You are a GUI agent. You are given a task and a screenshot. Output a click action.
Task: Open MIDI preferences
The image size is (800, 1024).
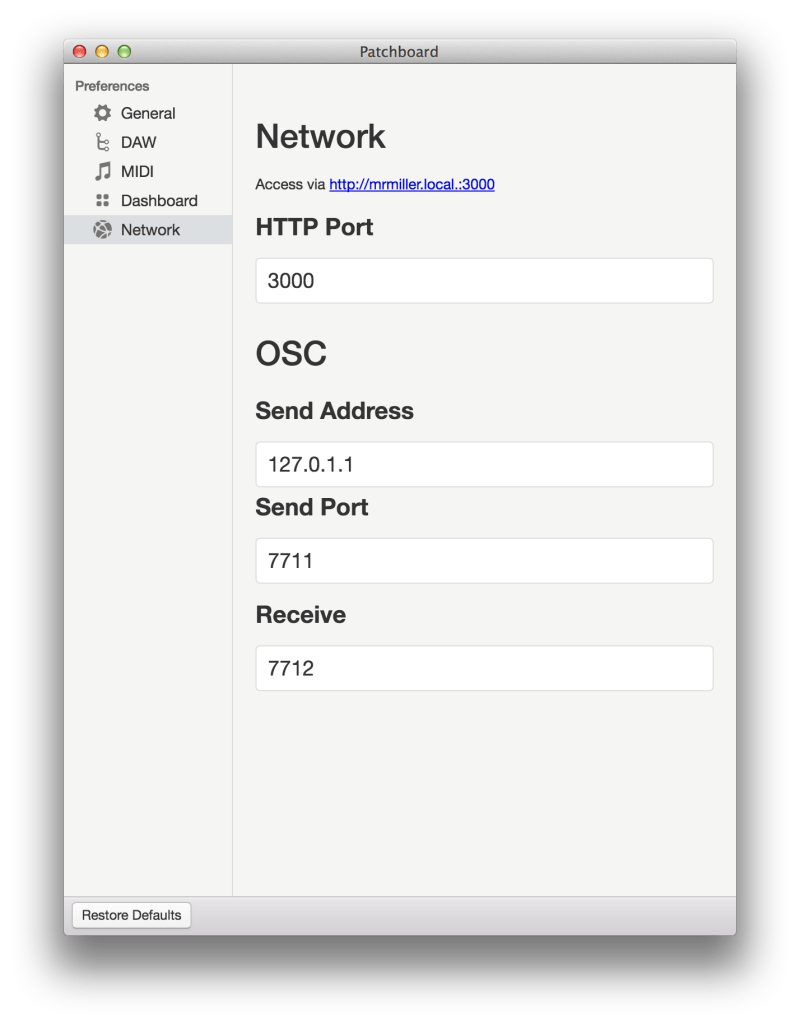(x=137, y=171)
